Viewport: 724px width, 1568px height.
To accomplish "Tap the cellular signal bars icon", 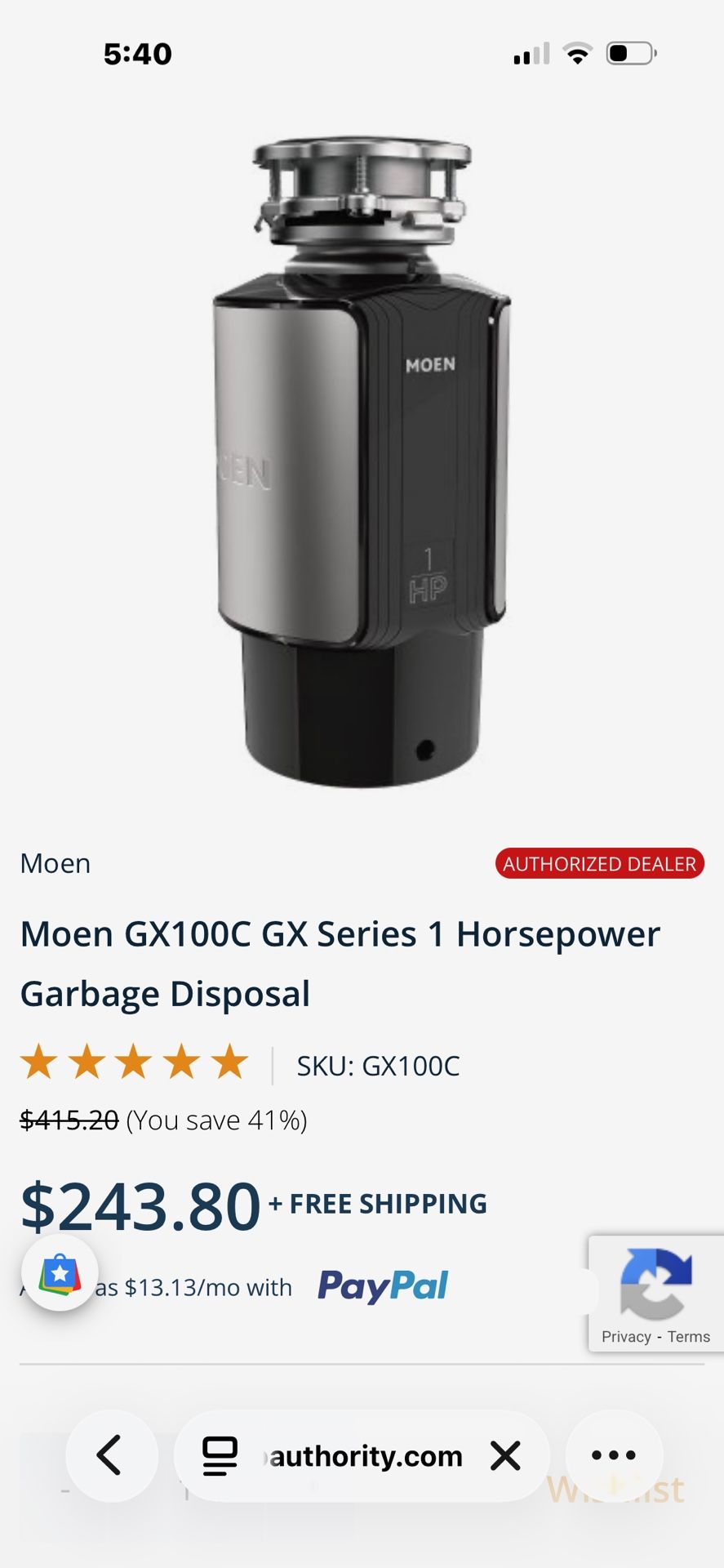I will [530, 53].
